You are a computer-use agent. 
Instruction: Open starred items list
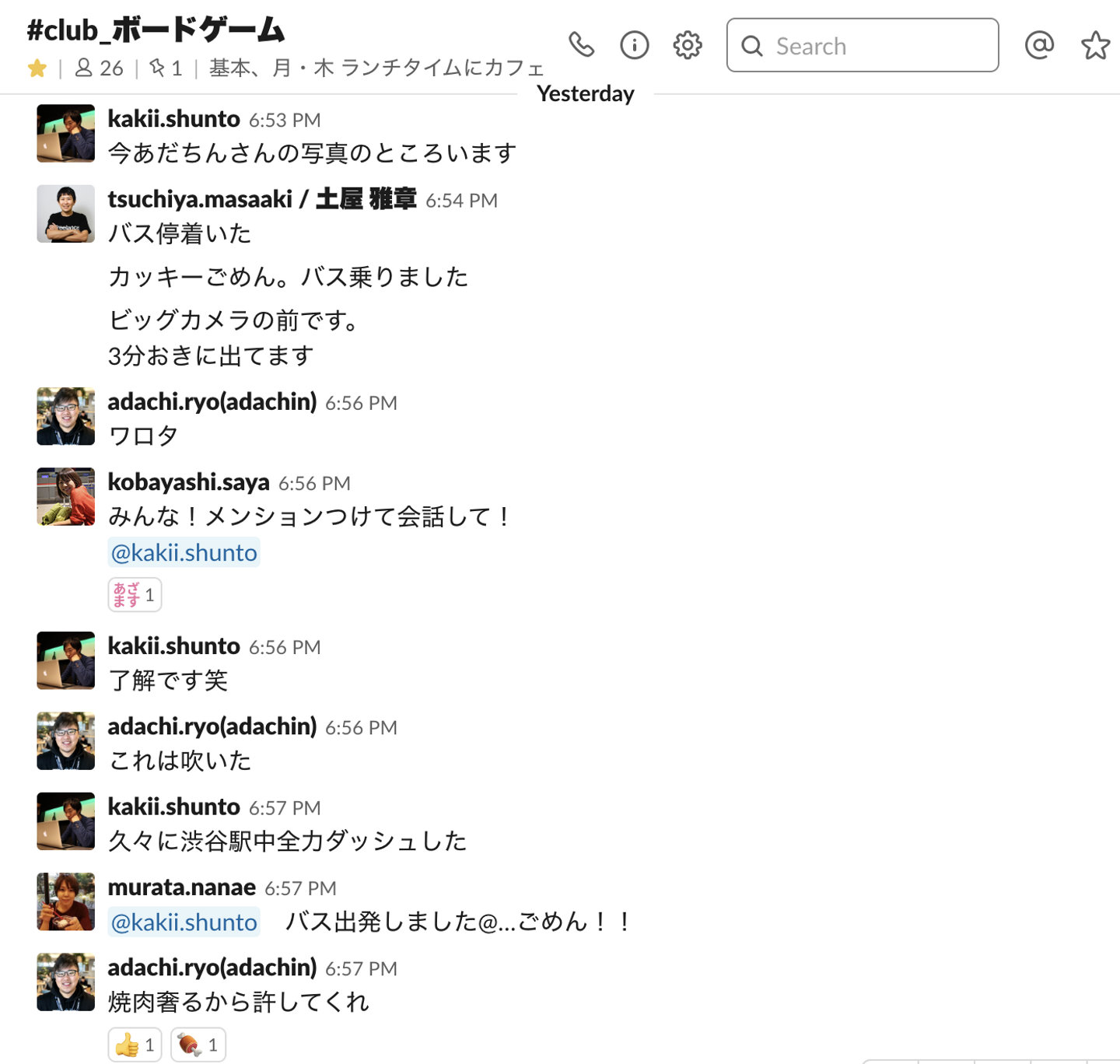coord(1095,45)
